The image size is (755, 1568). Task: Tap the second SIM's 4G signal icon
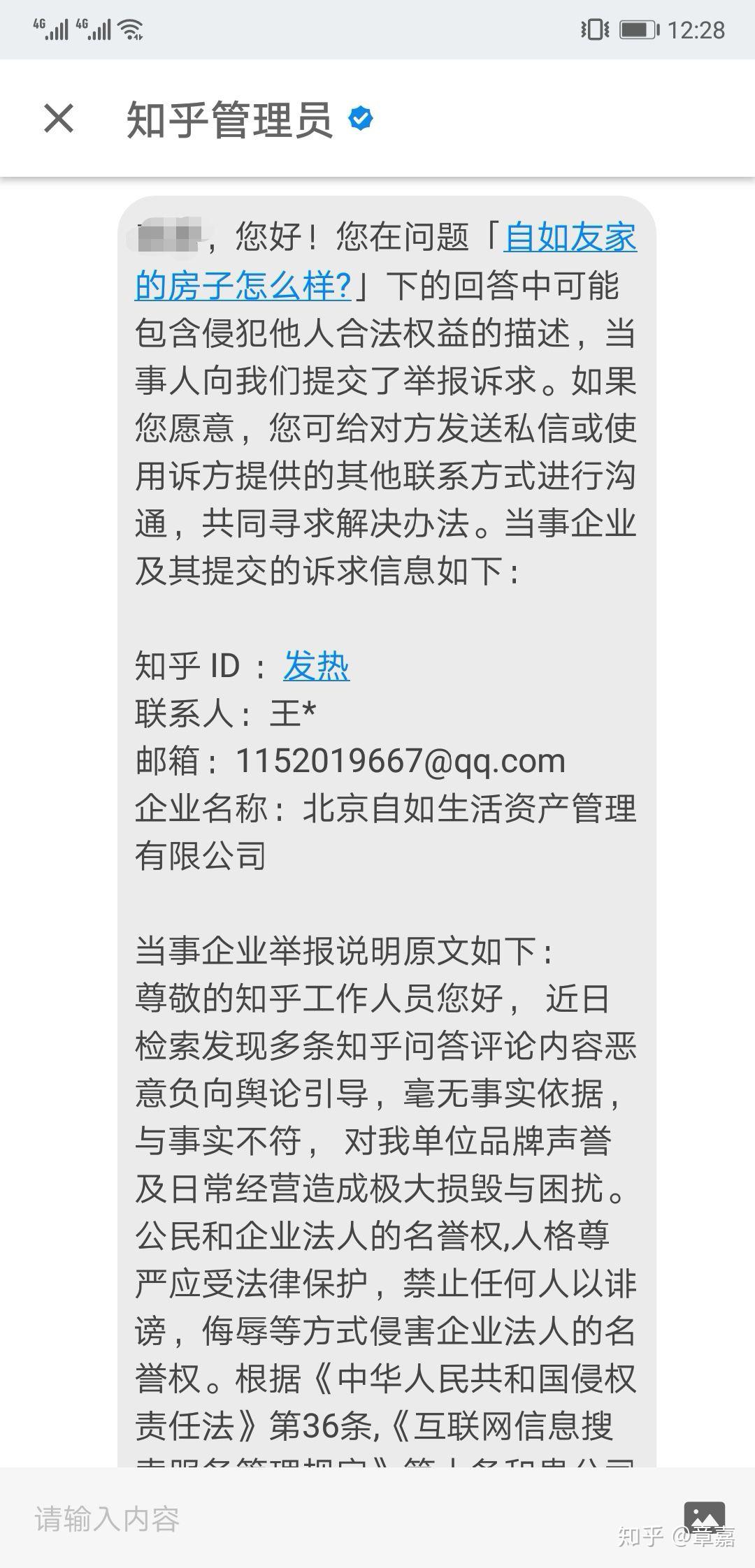tap(98, 29)
